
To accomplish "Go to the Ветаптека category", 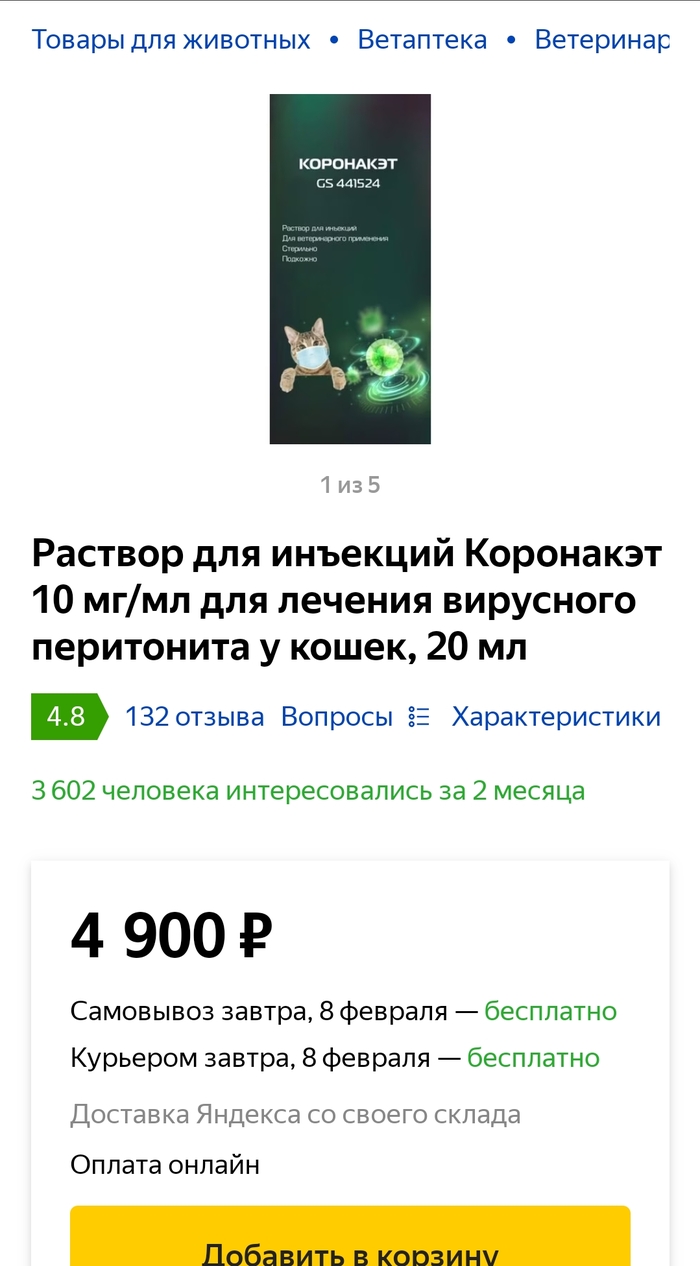I will pos(422,40).
